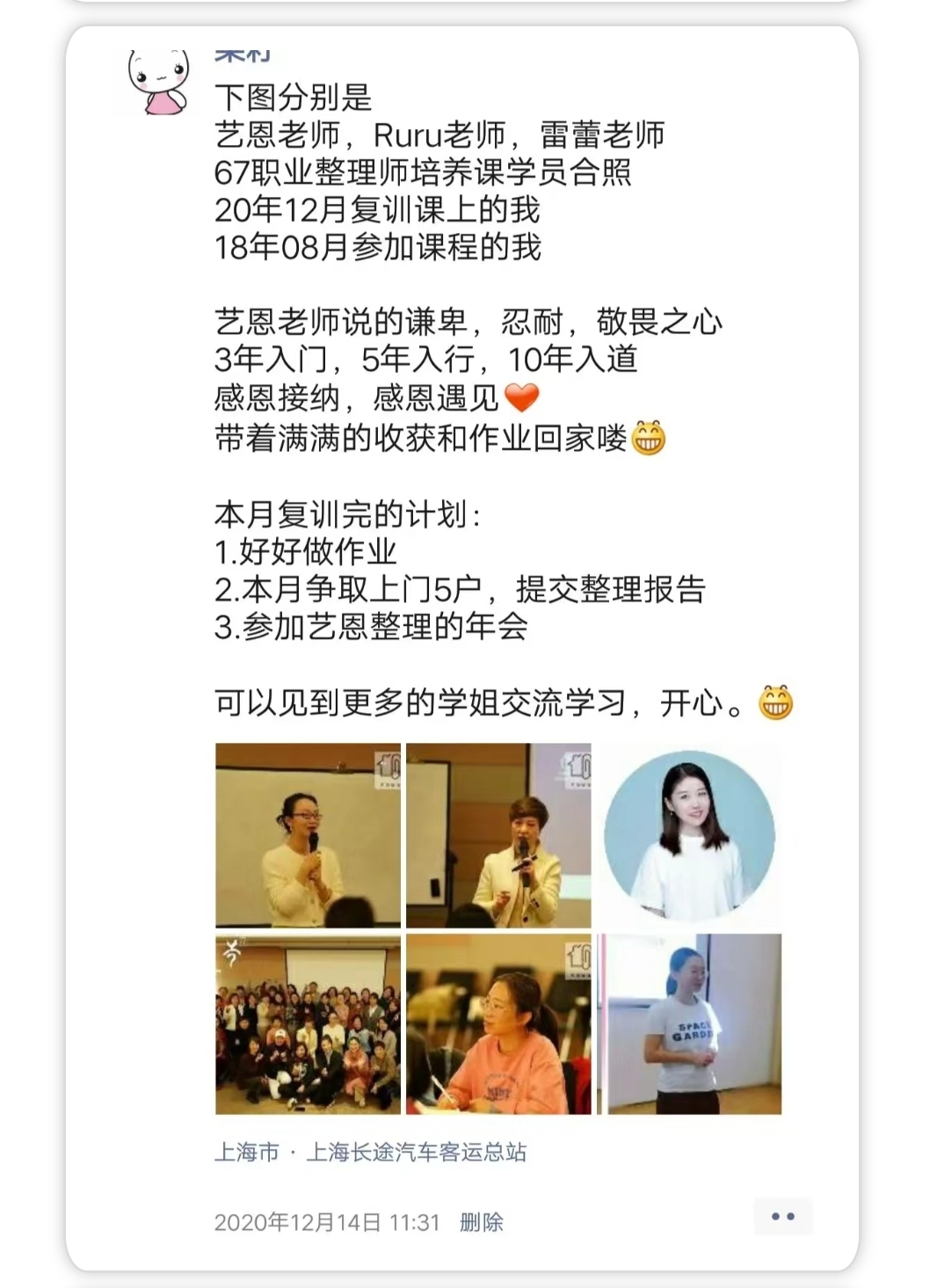Open the poster's cartoon avatar profile
The width and height of the screenshot is (937, 1288).
158,81
